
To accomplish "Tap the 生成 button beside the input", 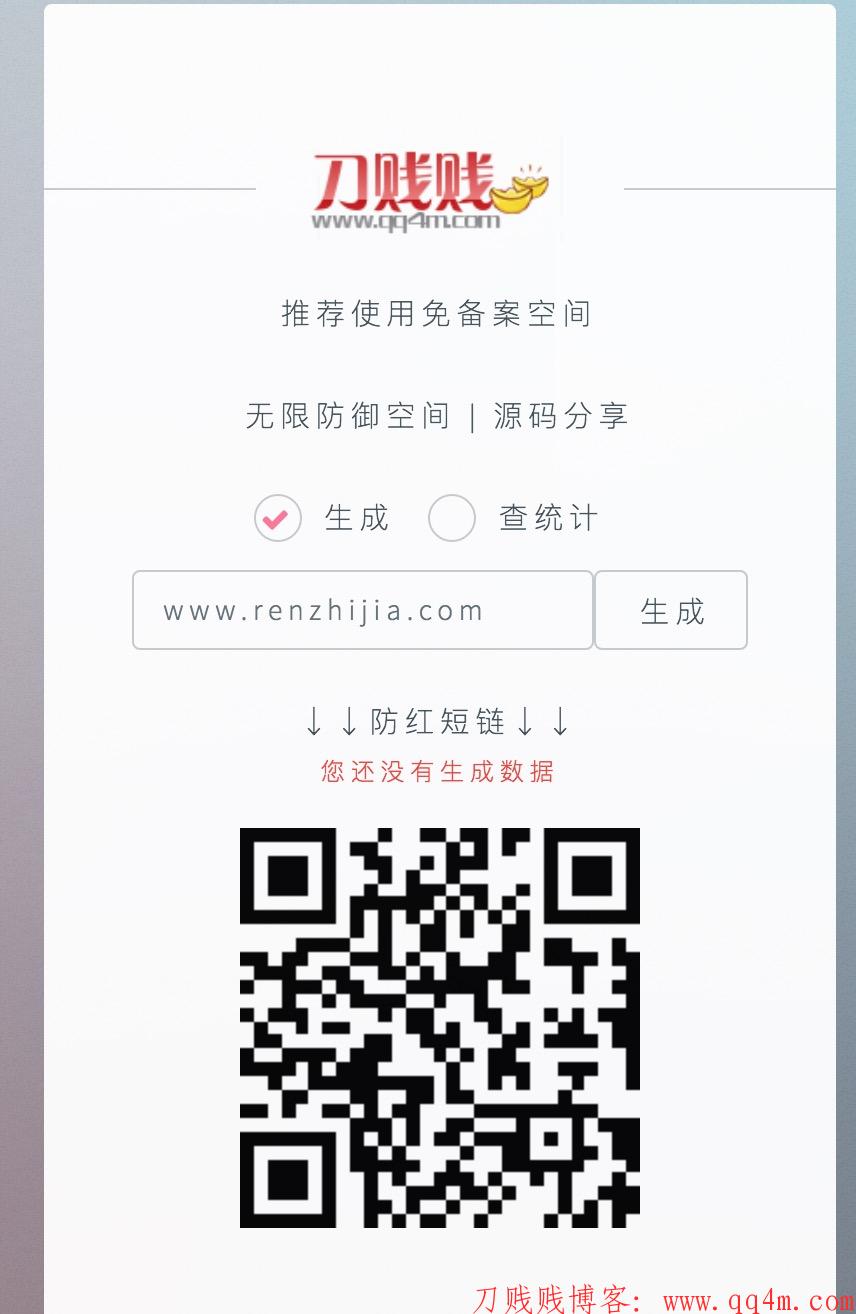I will click(x=671, y=610).
